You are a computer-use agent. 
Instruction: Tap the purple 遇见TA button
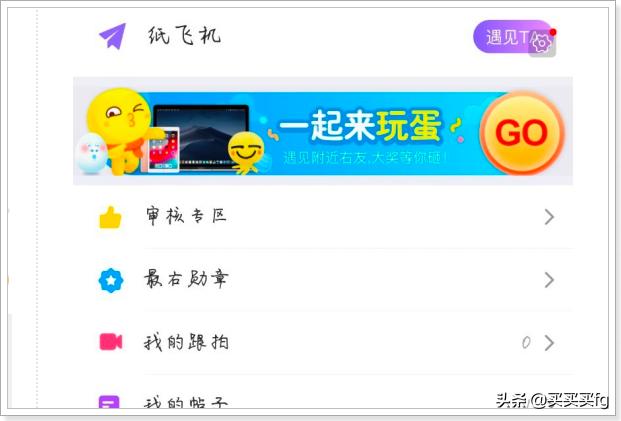(x=505, y=37)
